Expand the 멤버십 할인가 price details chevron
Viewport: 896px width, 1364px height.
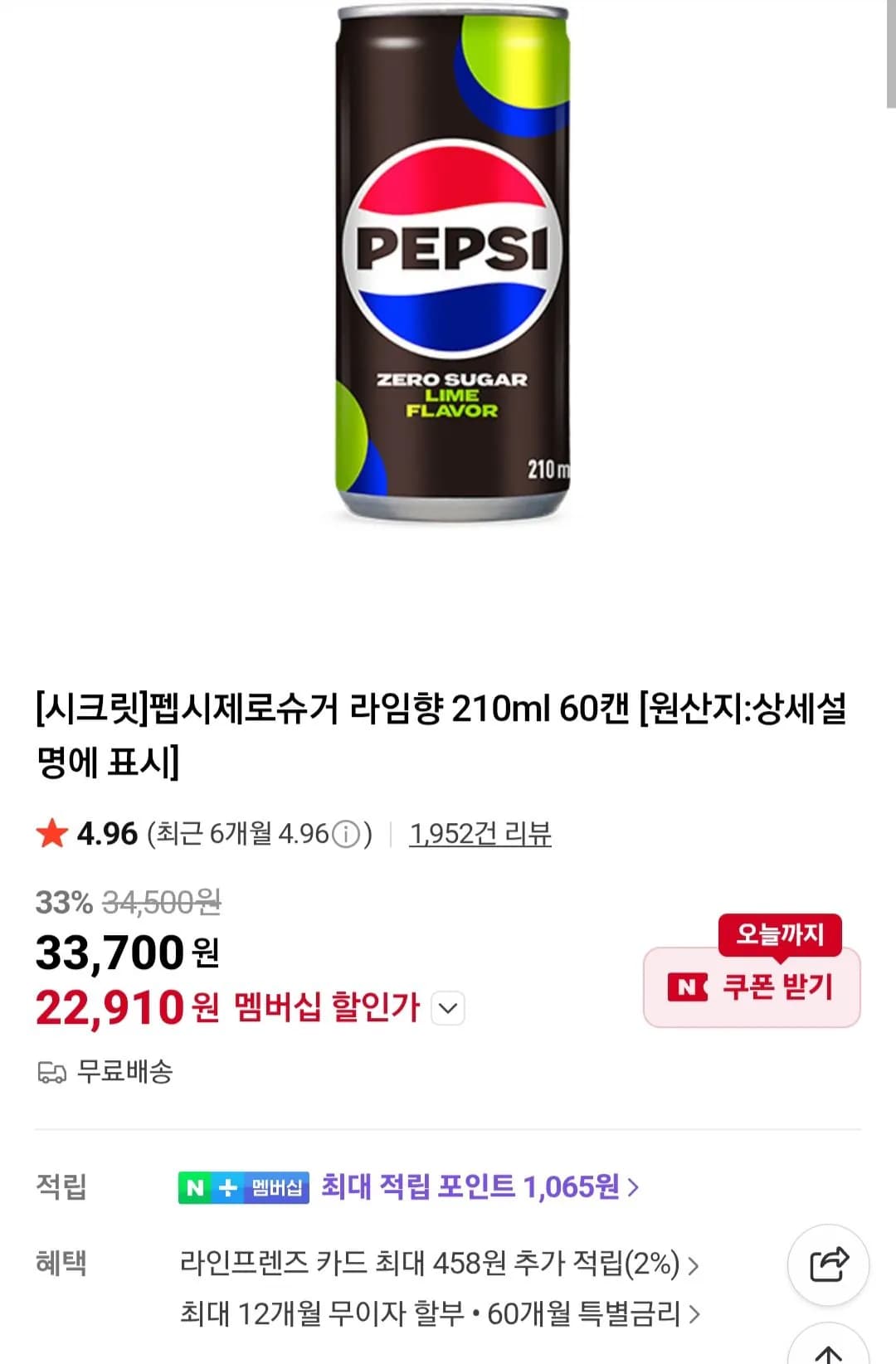447,1009
